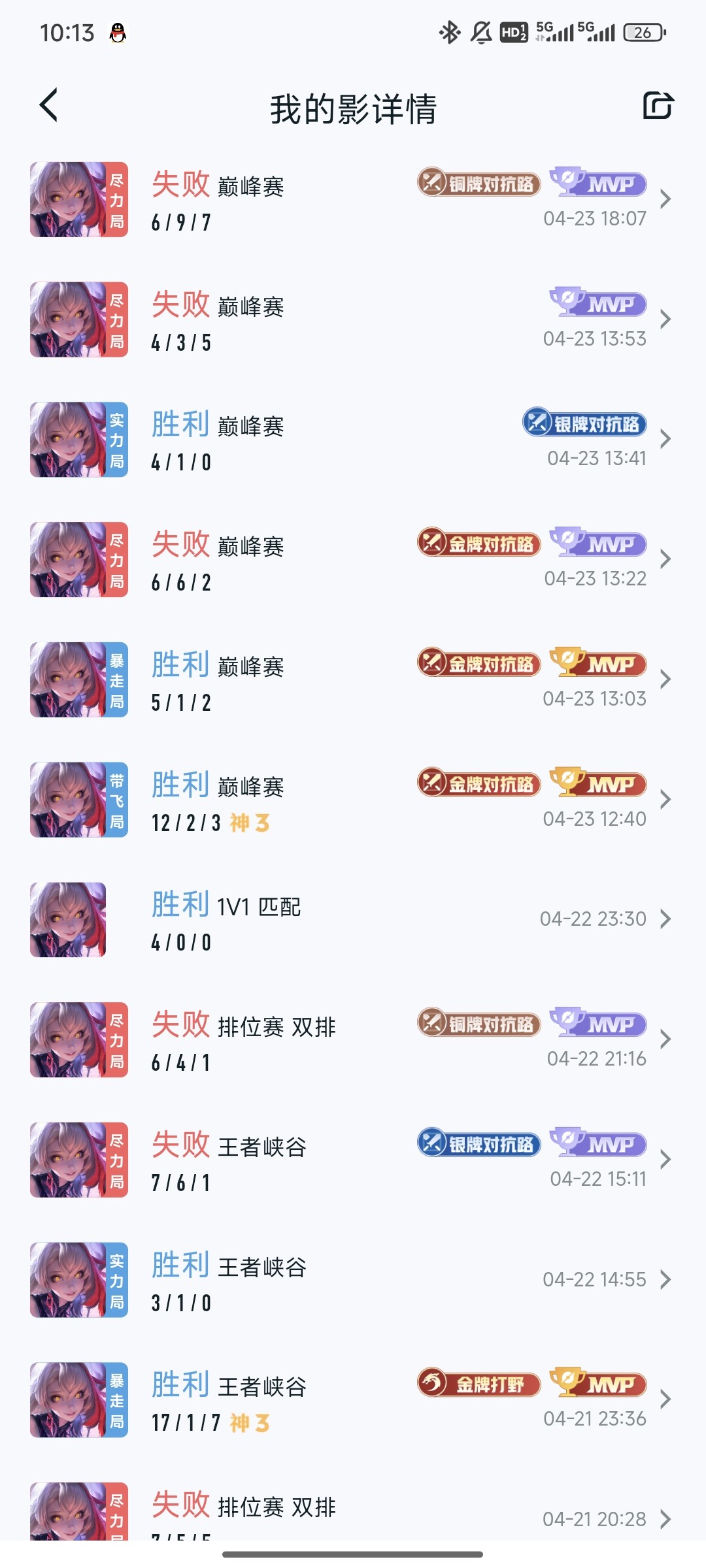View the 04-23 13:03 win with 5/1/2
The image size is (706, 1568).
click(x=353, y=679)
